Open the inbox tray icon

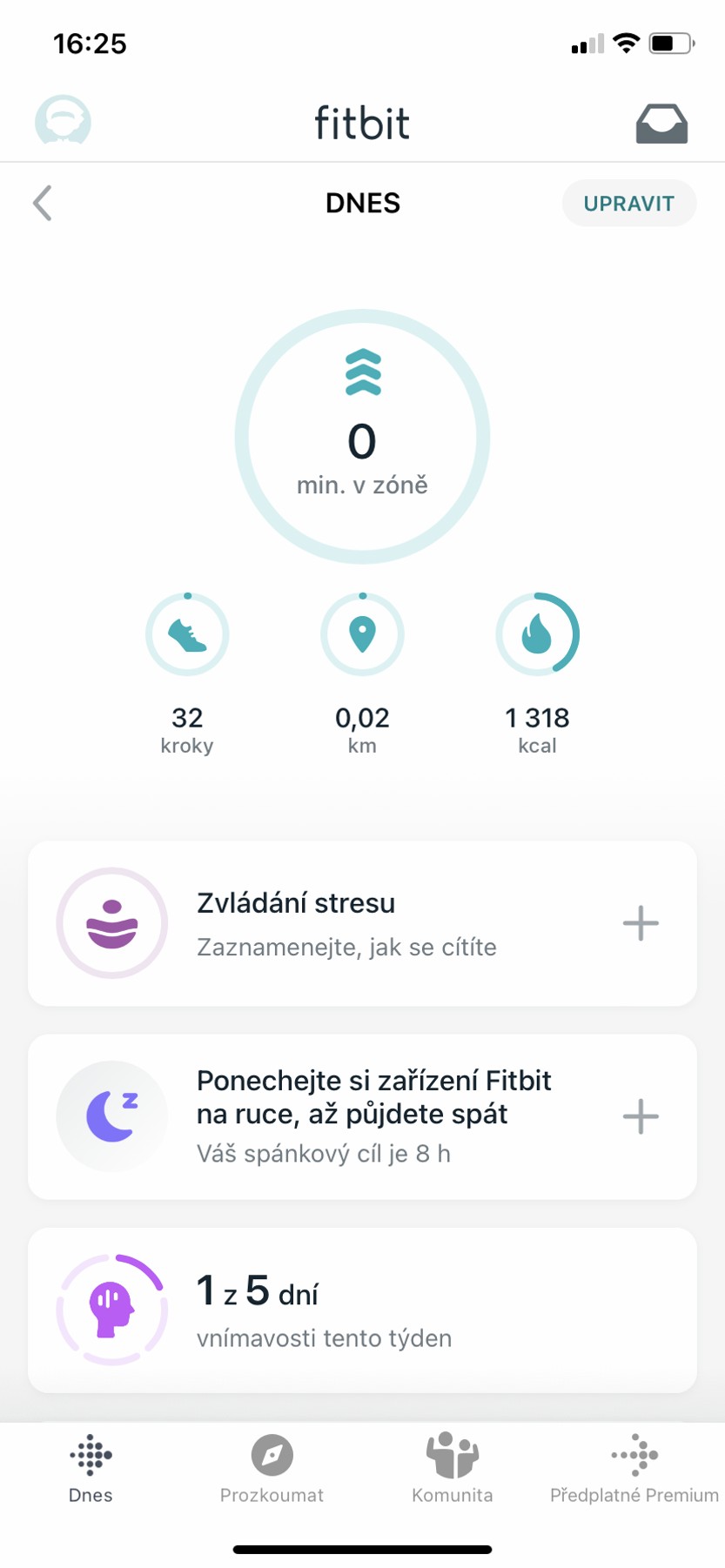click(661, 124)
